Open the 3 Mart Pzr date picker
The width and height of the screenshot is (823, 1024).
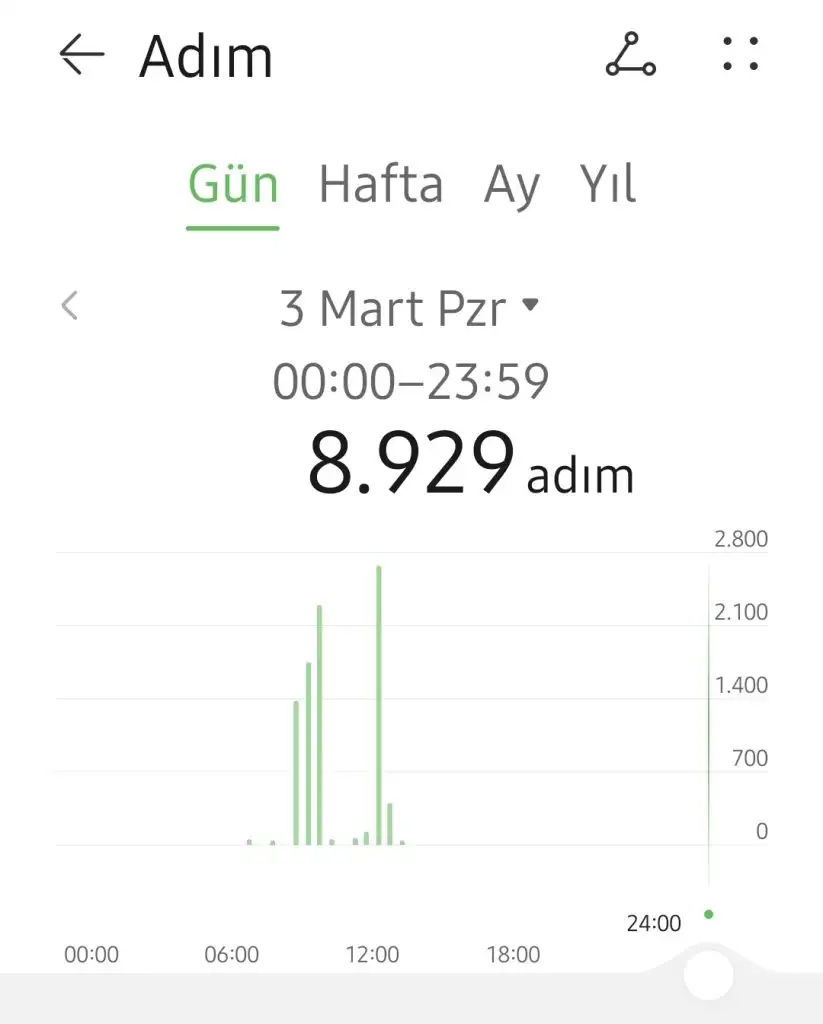coord(408,308)
